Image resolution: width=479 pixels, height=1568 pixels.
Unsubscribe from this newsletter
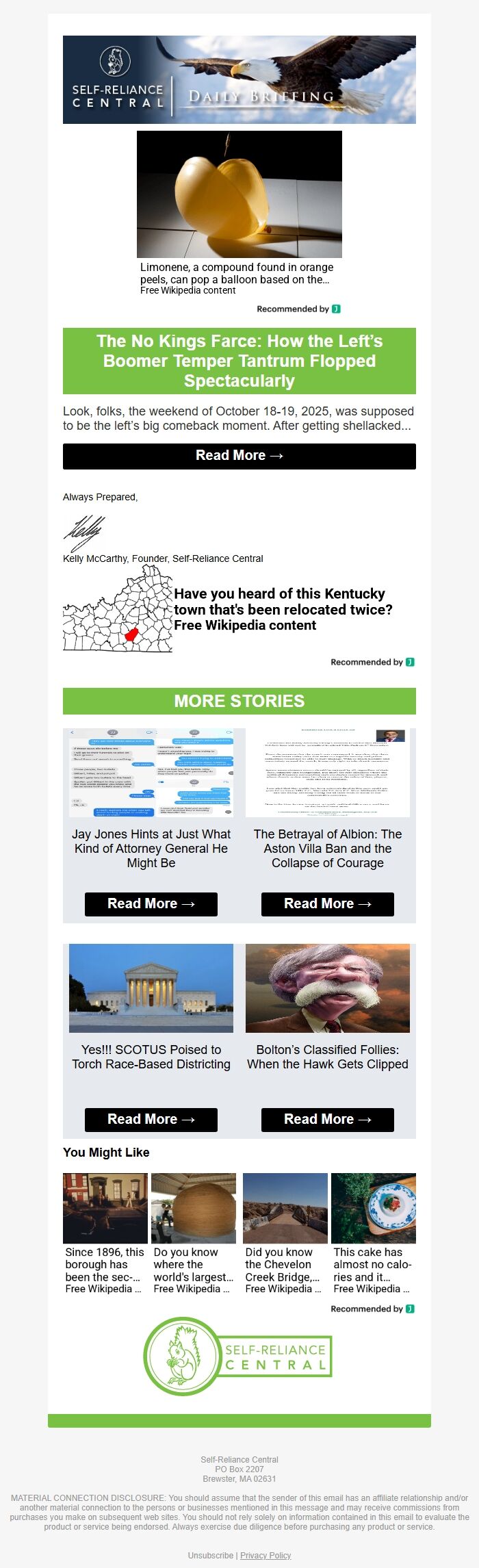211,1555
